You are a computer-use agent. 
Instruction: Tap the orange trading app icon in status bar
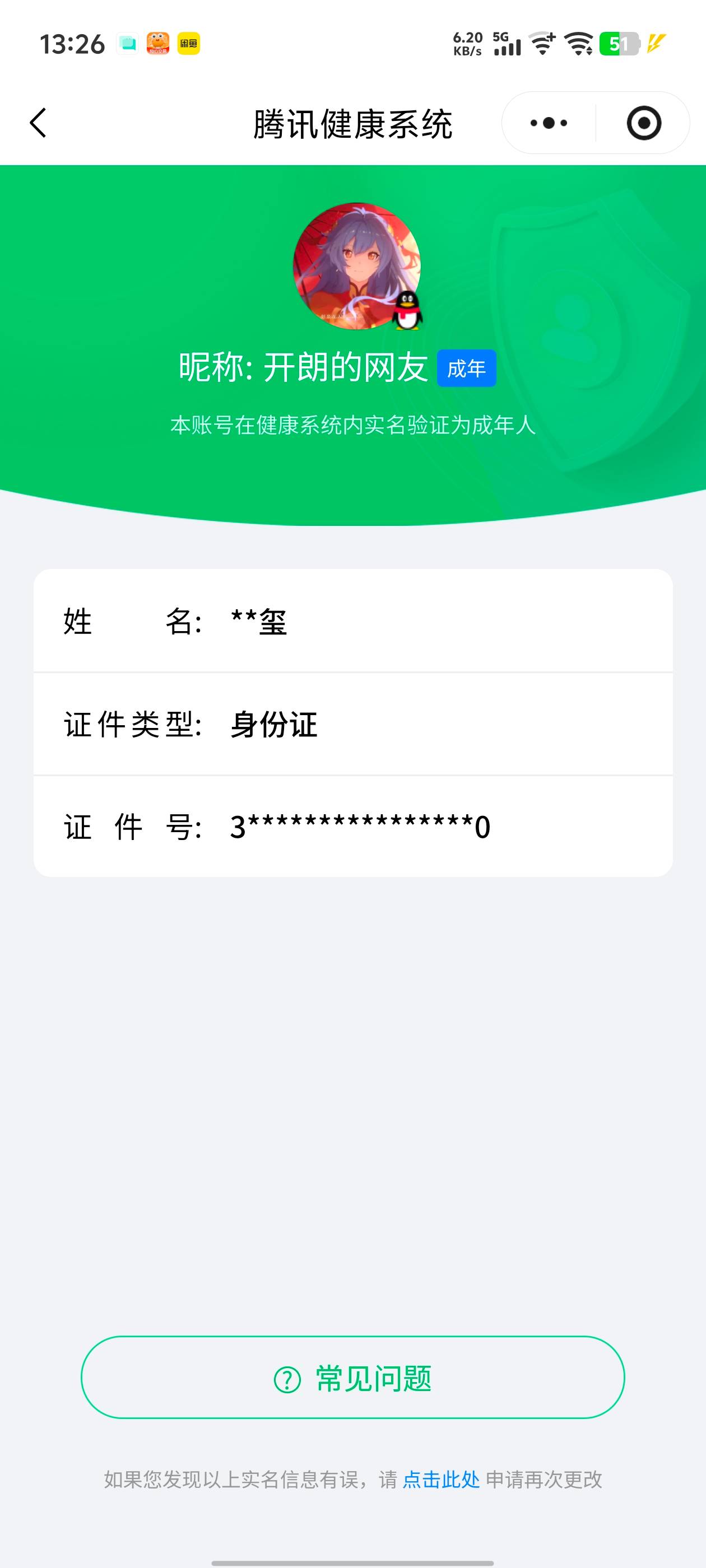click(159, 43)
